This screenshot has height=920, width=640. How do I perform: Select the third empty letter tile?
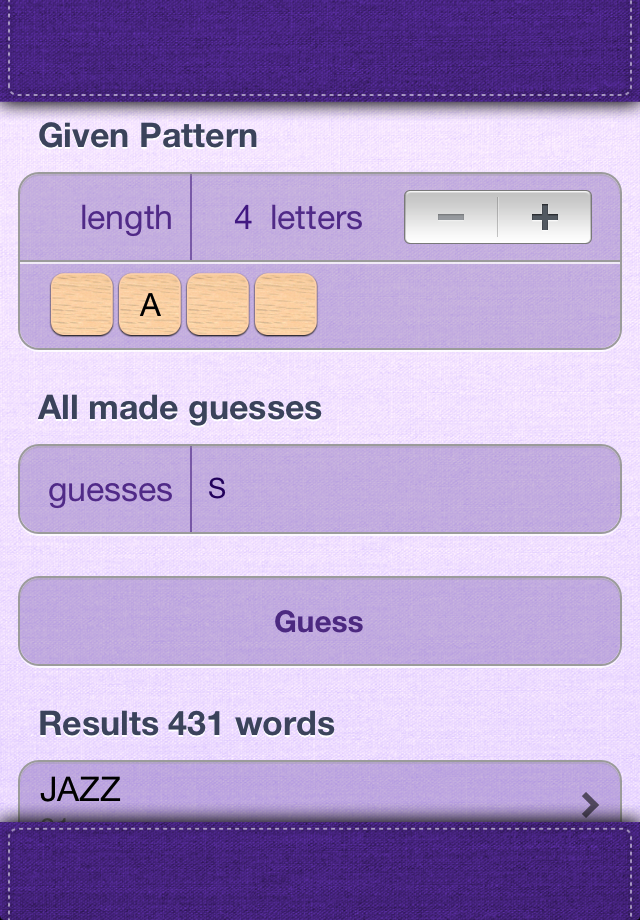[218, 305]
